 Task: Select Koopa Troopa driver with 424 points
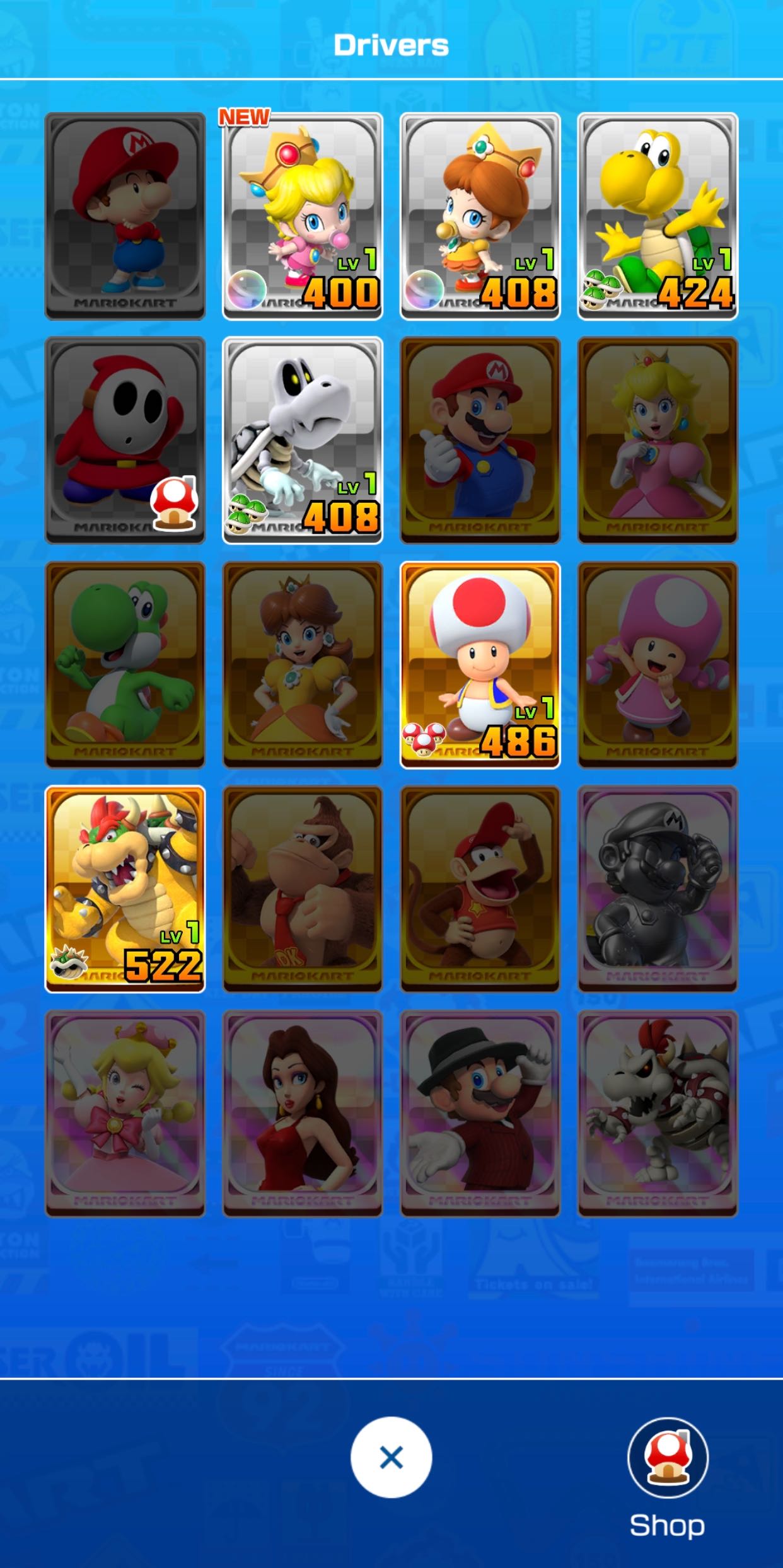click(x=658, y=216)
